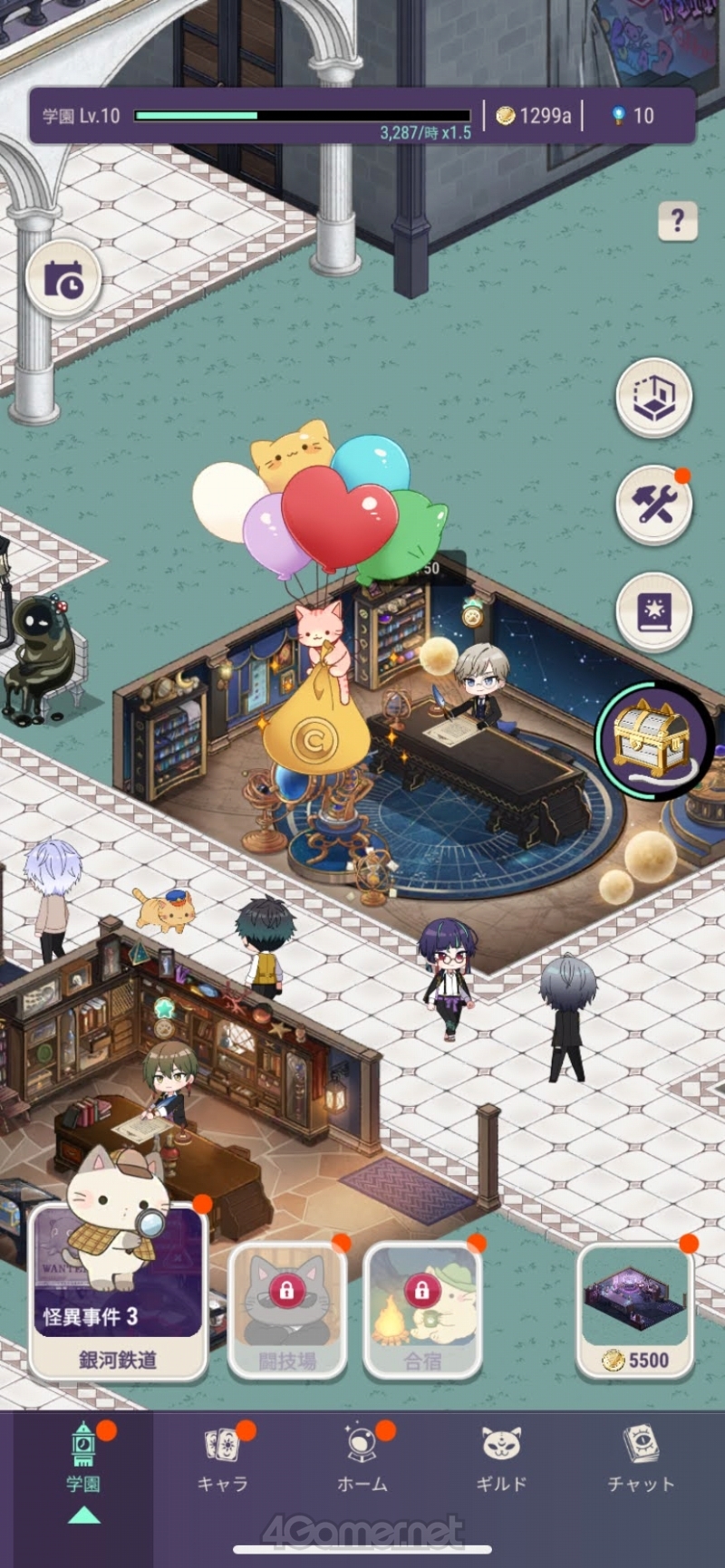725x1568 pixels.
Task: Tap the locked 闘技場 card
Action: point(287,1311)
